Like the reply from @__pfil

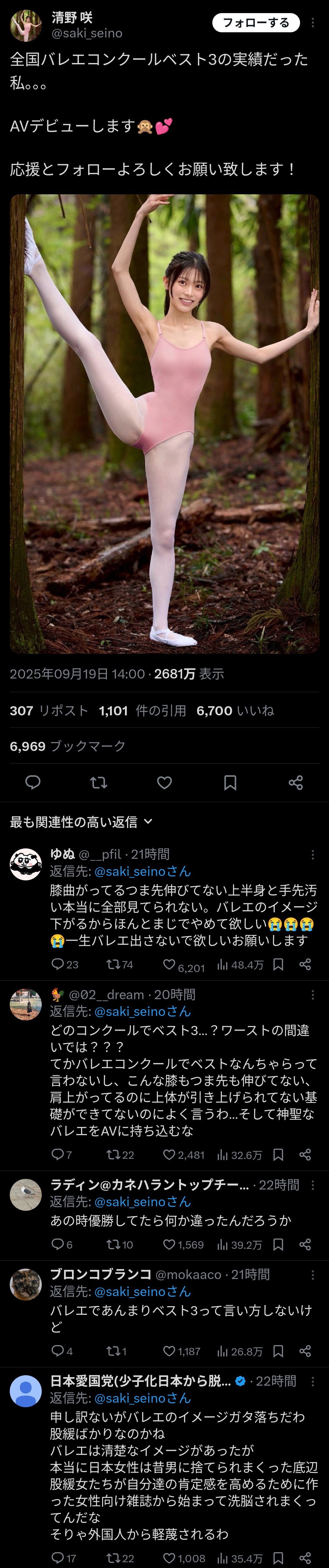[169, 964]
